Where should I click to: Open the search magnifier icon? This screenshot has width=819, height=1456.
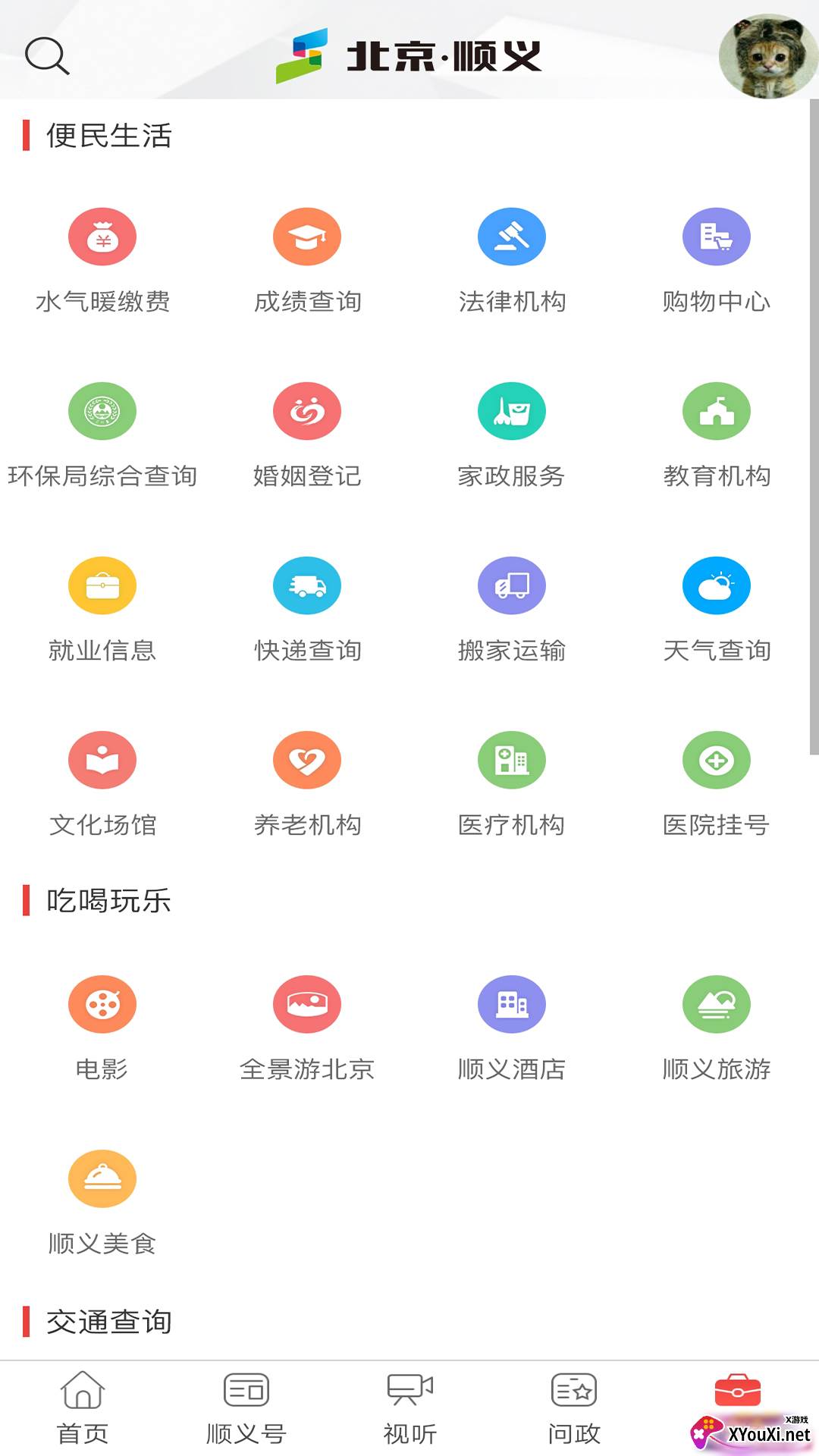(x=47, y=56)
